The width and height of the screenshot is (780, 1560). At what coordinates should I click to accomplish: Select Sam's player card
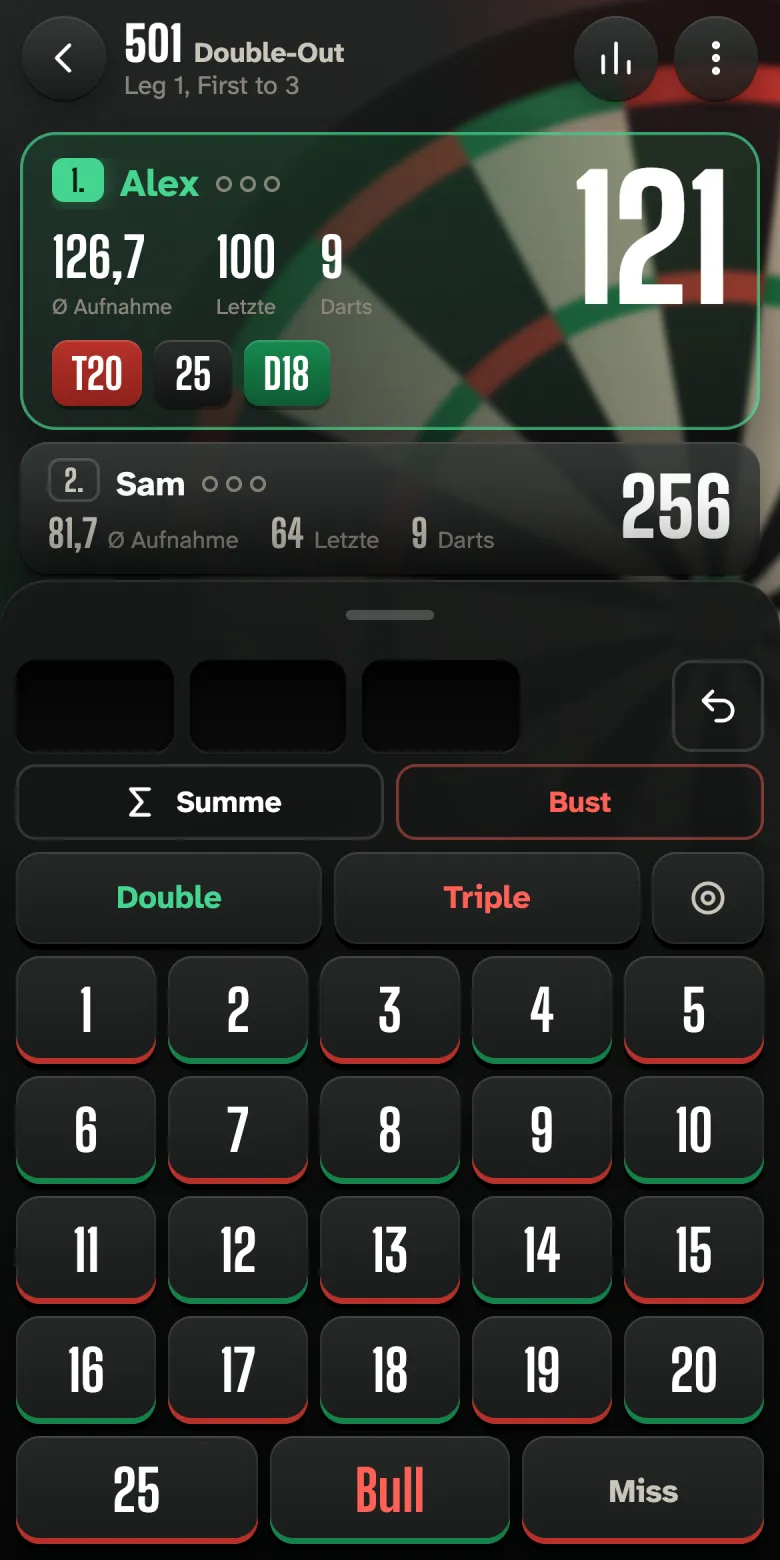pos(390,509)
